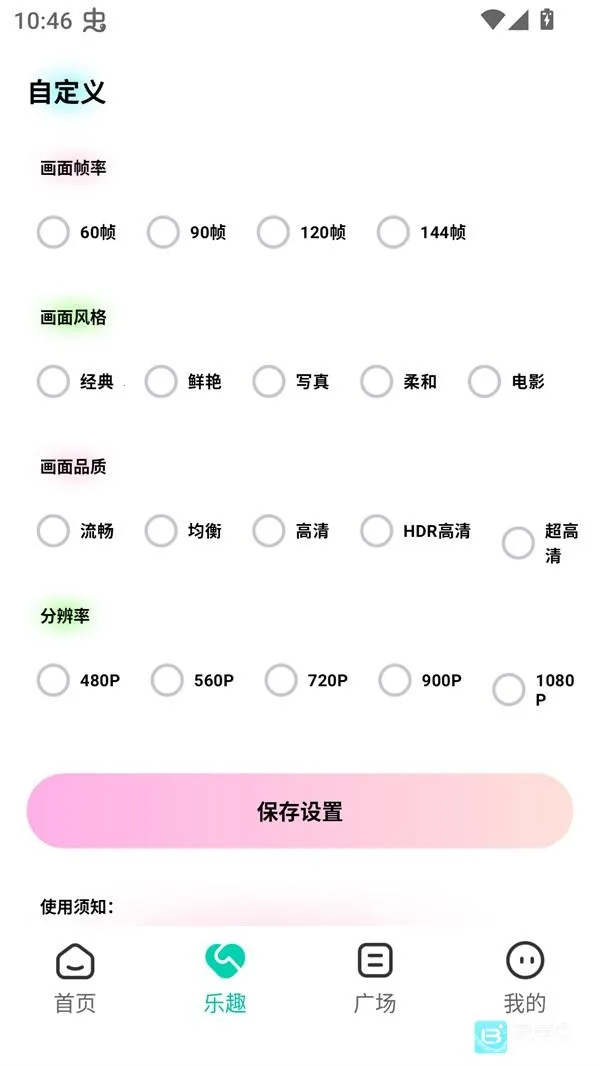Choose the 鲜艳 style option
Viewport: 600px width, 1066px height.
click(x=161, y=381)
